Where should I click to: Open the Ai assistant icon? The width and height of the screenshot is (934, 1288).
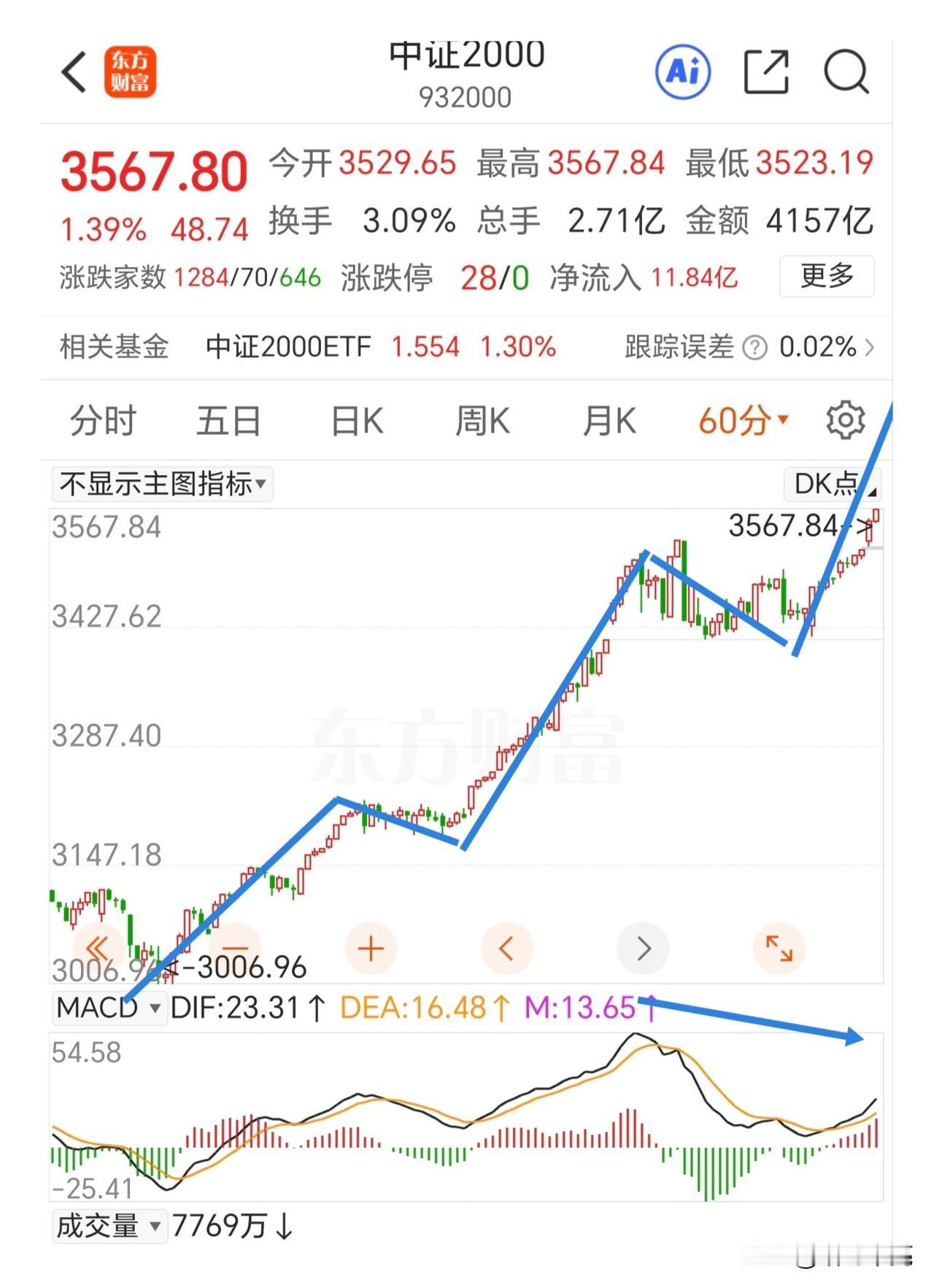[x=682, y=72]
